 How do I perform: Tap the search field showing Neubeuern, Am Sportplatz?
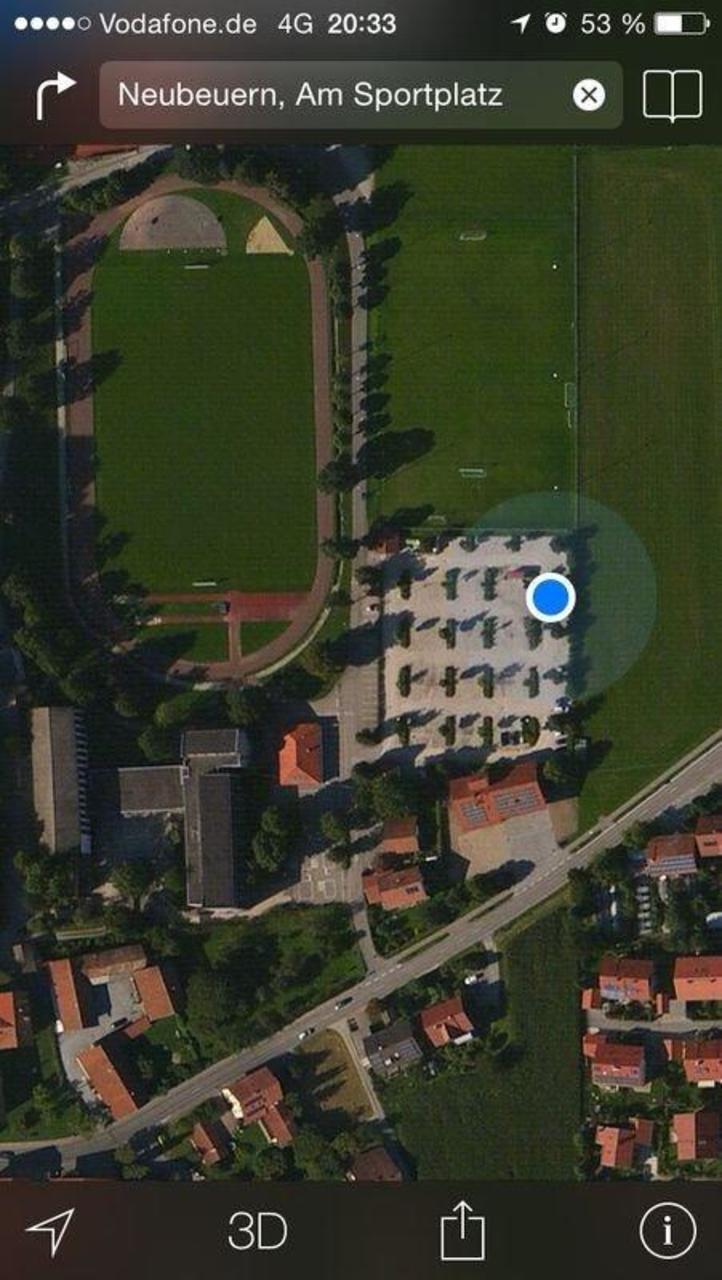tap(330, 96)
